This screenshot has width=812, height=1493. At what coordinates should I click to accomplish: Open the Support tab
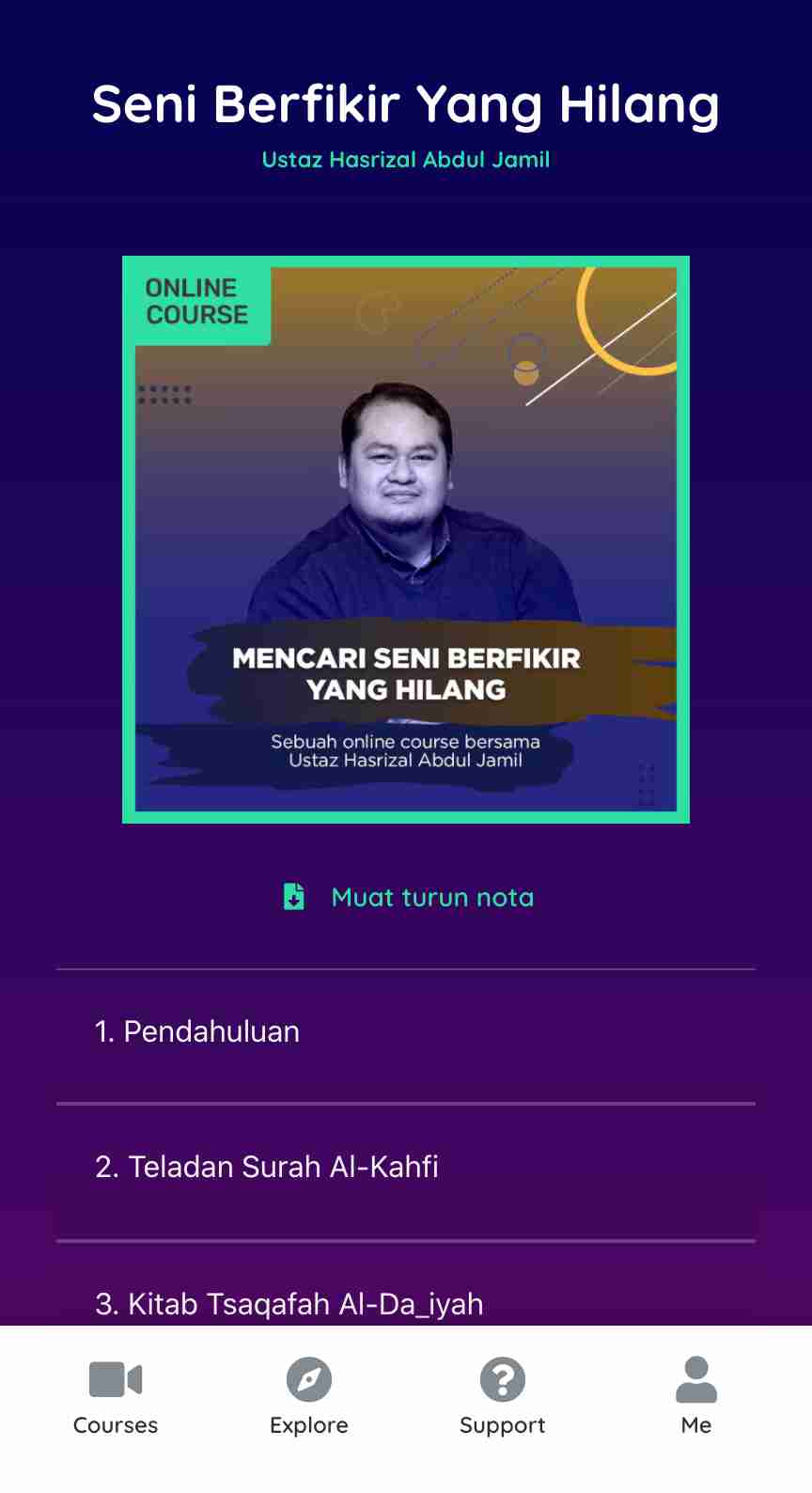click(503, 1397)
